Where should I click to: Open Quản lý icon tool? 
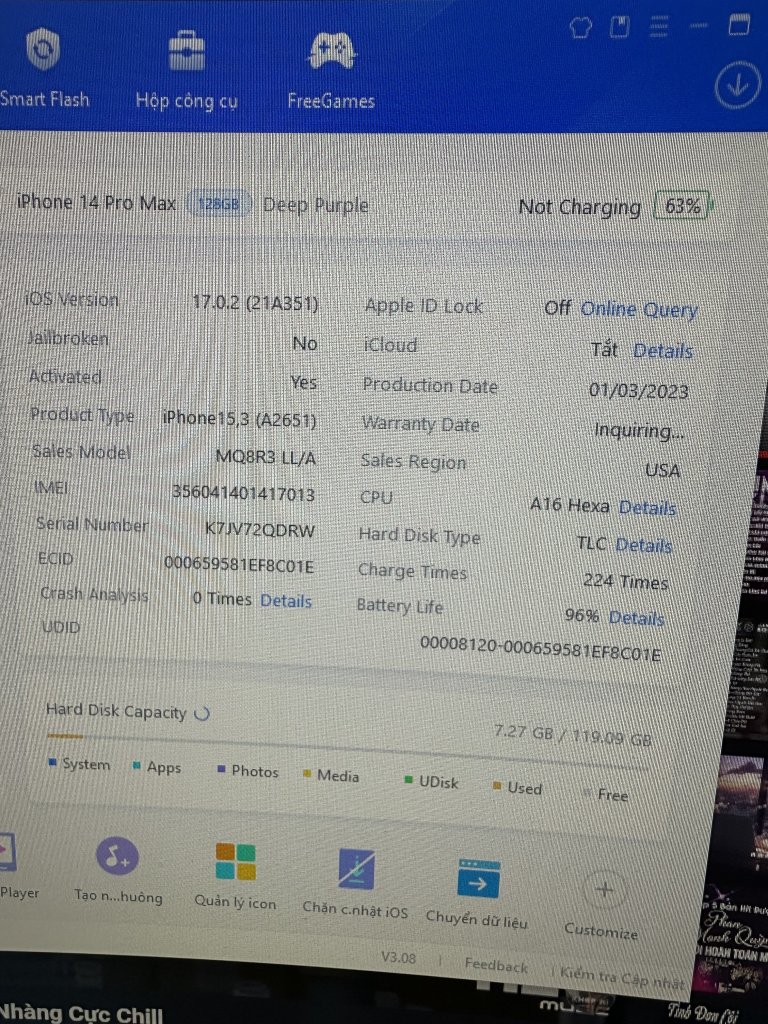pos(235,876)
